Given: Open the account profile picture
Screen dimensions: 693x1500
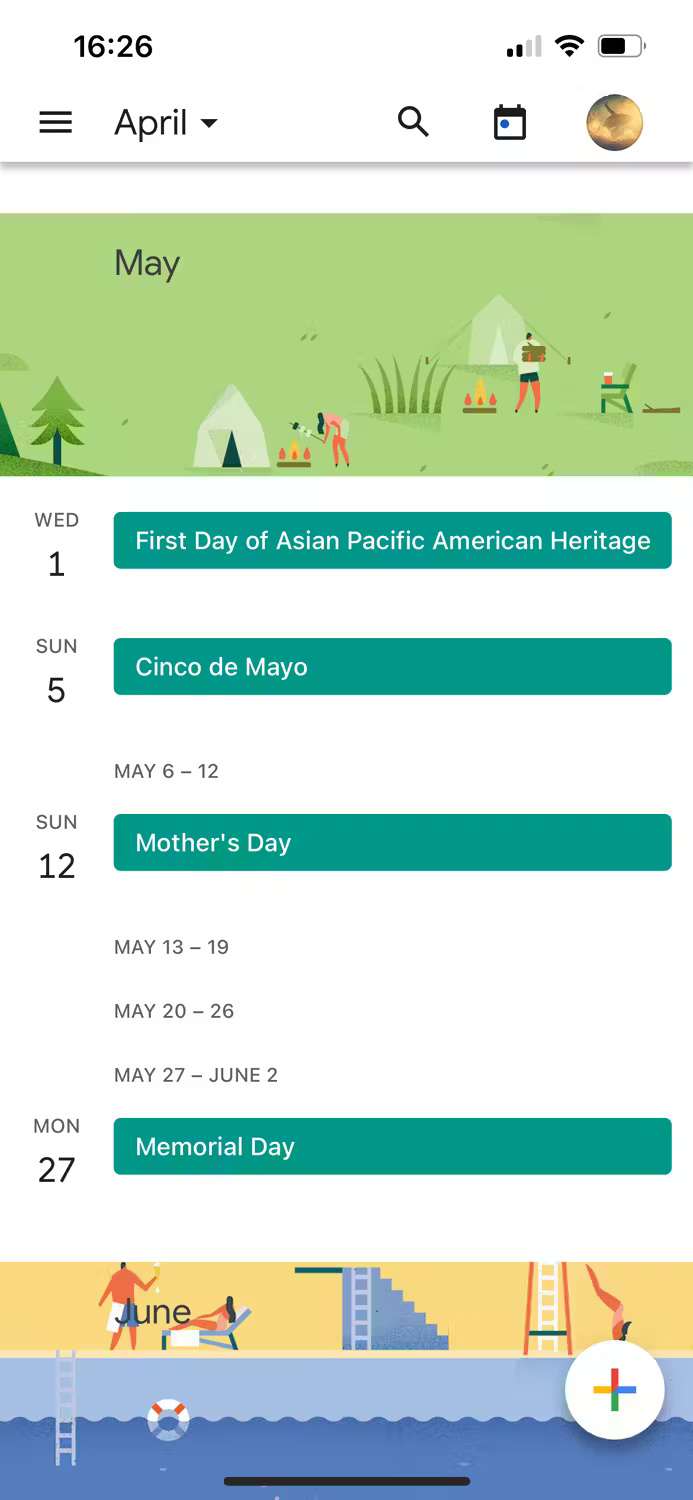Looking at the screenshot, I should pos(614,122).
